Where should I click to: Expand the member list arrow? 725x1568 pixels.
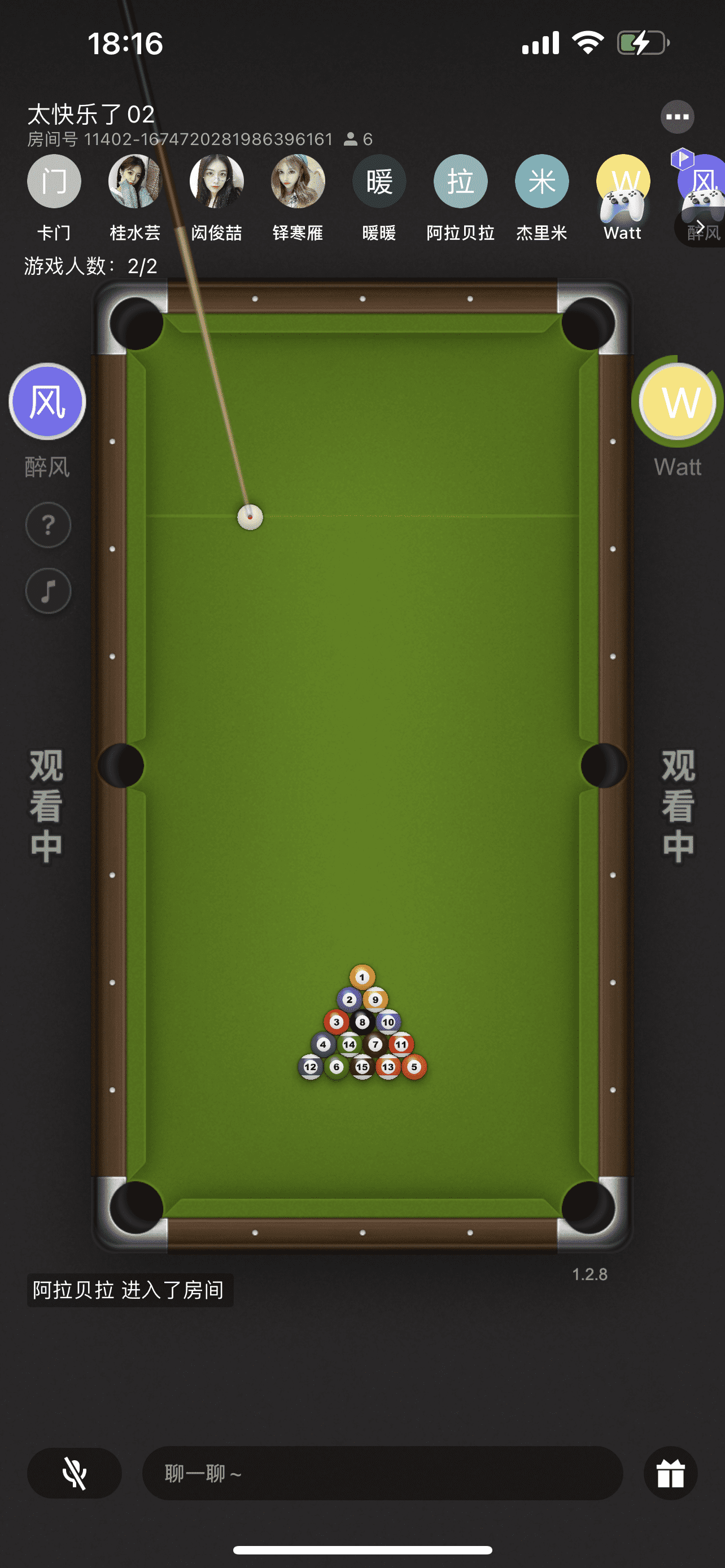tap(701, 227)
